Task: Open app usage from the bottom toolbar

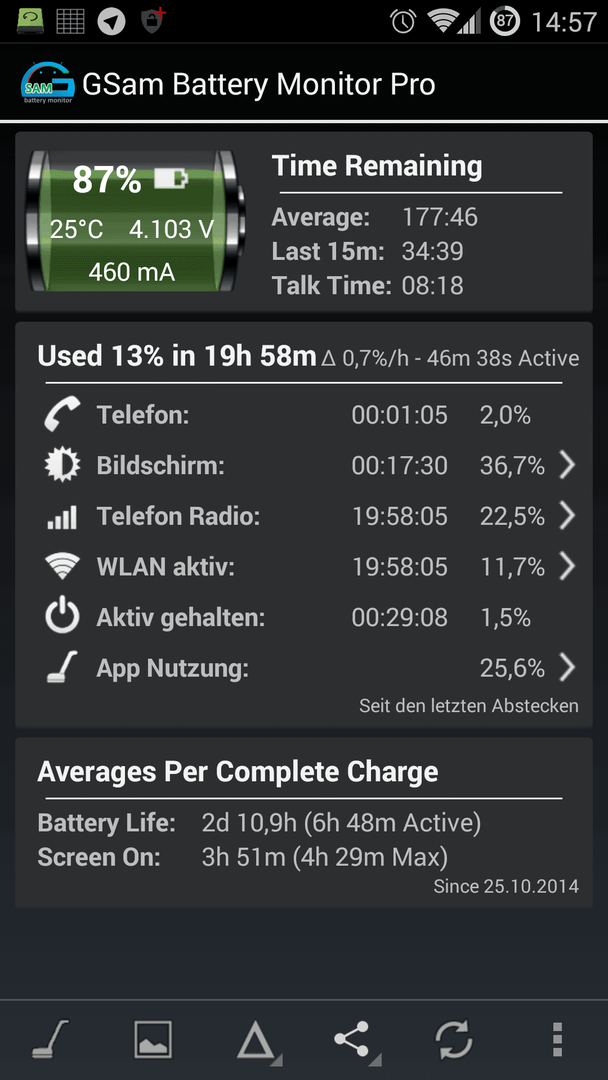Action: (50, 1040)
